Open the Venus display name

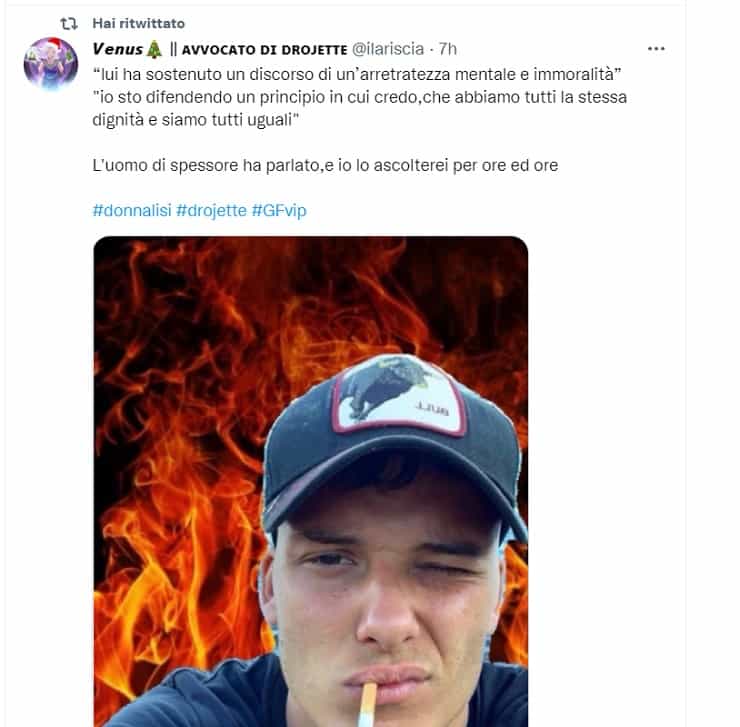tap(118, 49)
